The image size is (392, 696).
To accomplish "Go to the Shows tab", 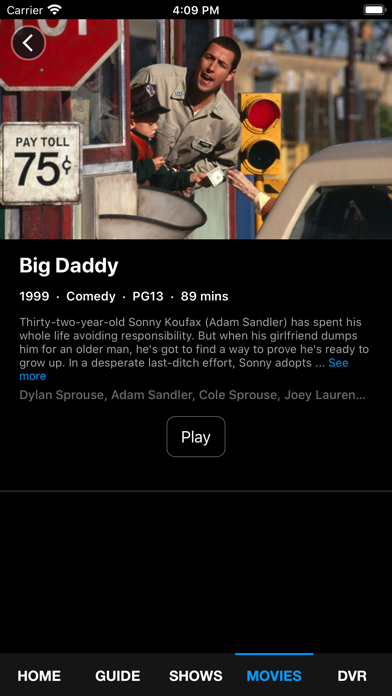I will point(196,676).
